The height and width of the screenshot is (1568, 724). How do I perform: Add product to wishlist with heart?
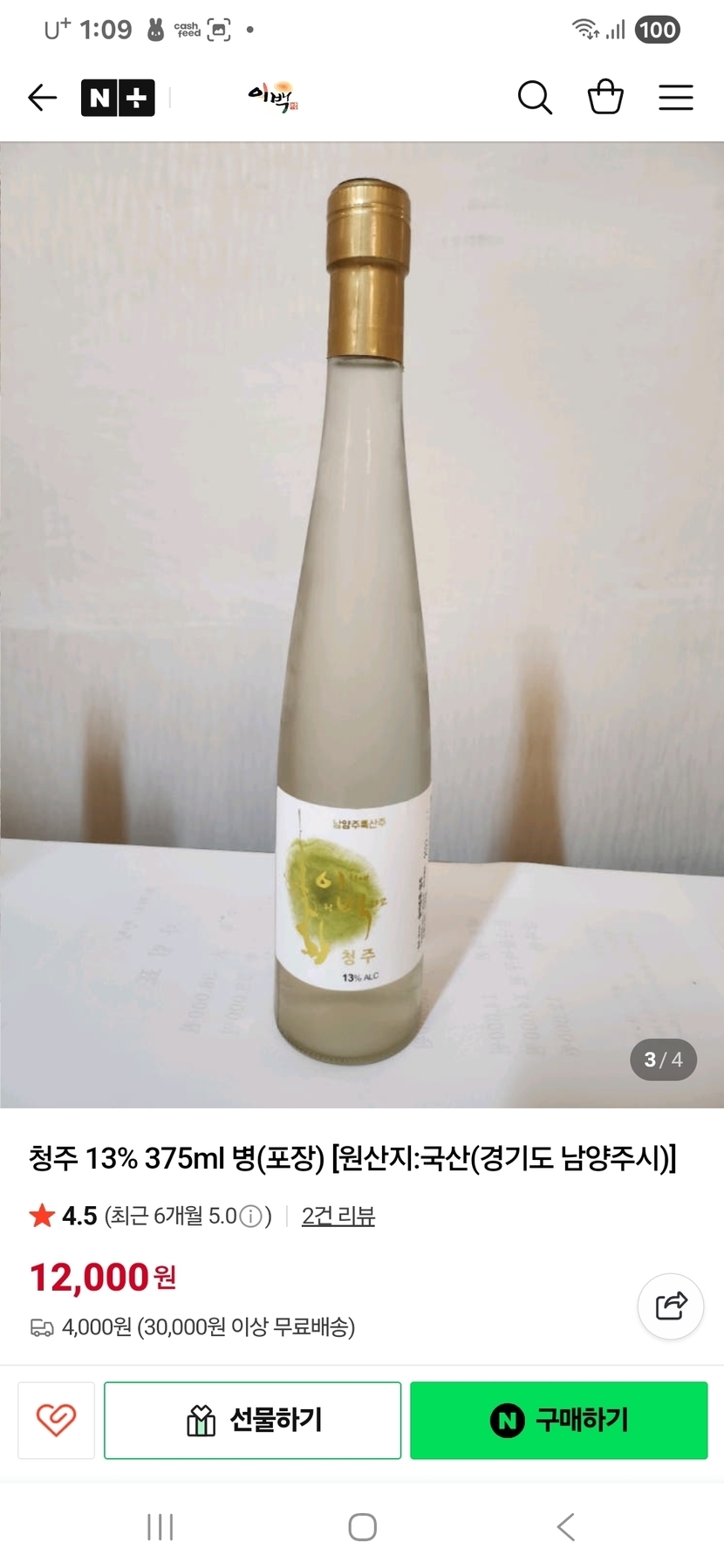56,1421
